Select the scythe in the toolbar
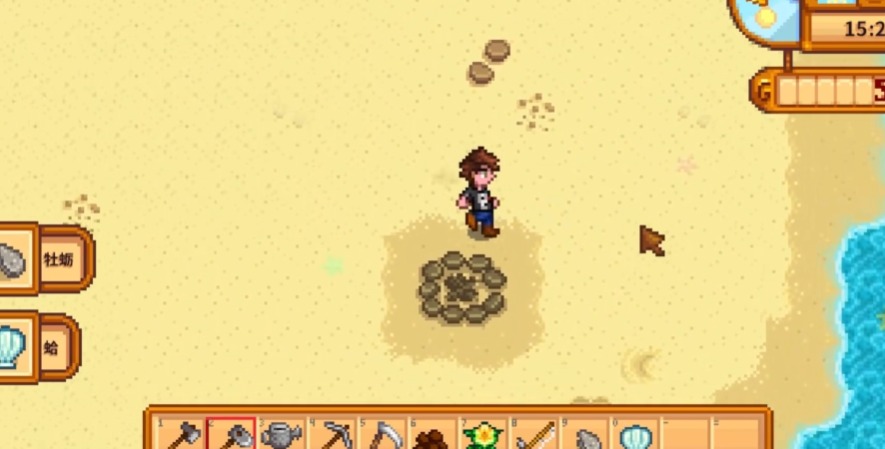 [383, 436]
